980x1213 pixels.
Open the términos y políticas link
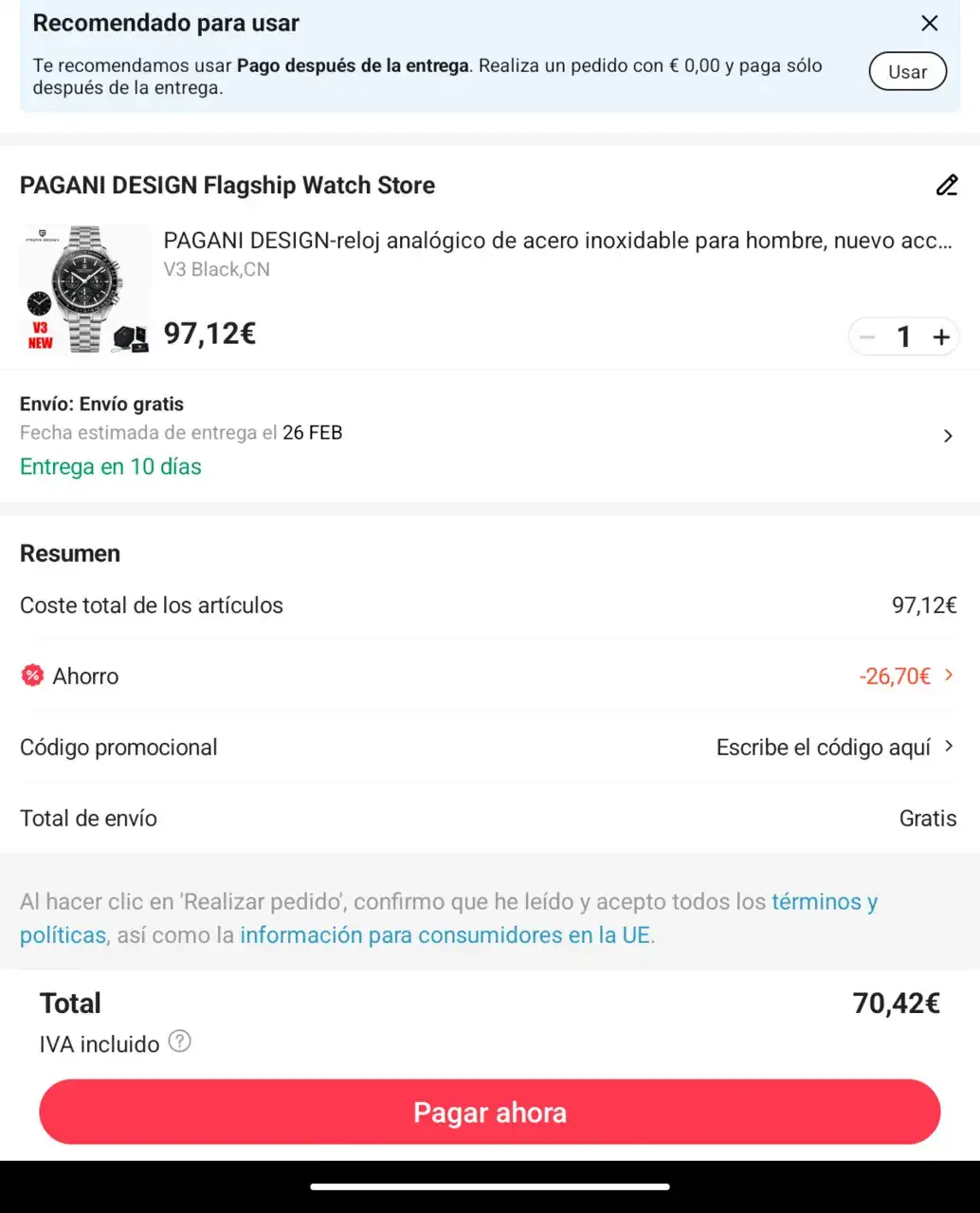pos(824,902)
